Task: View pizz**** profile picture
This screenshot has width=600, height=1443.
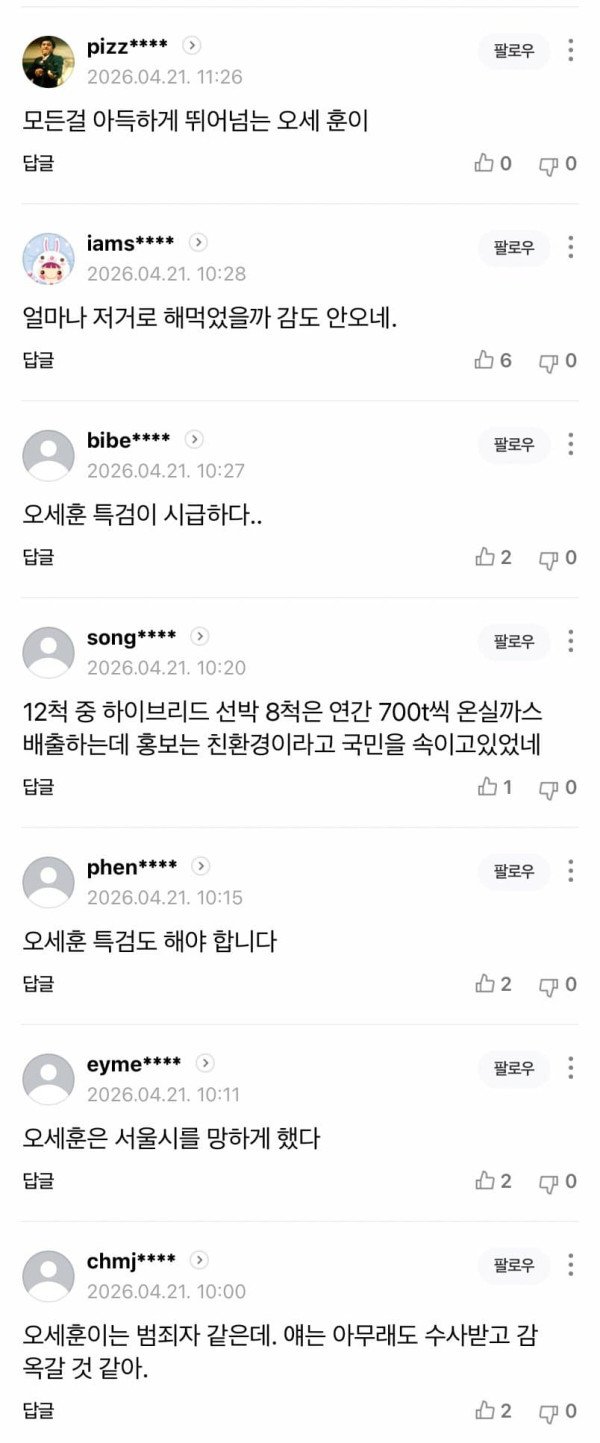Action: (x=48, y=62)
